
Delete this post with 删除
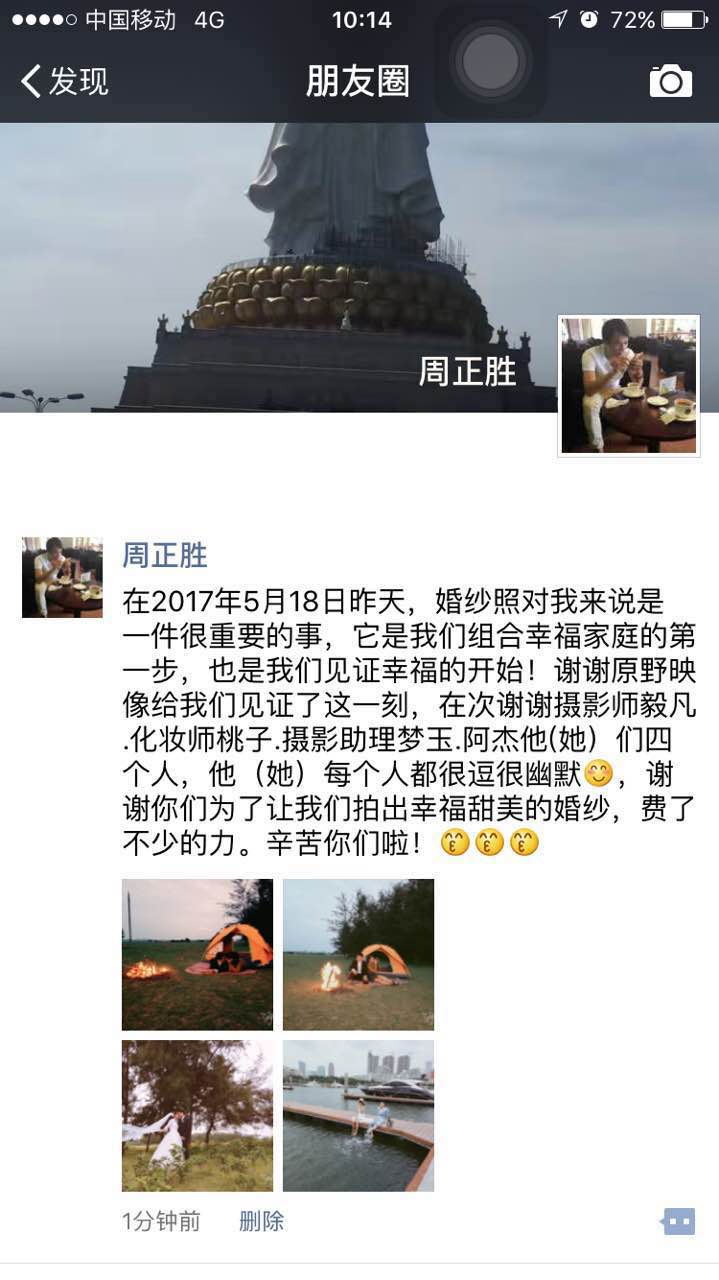point(261,1221)
